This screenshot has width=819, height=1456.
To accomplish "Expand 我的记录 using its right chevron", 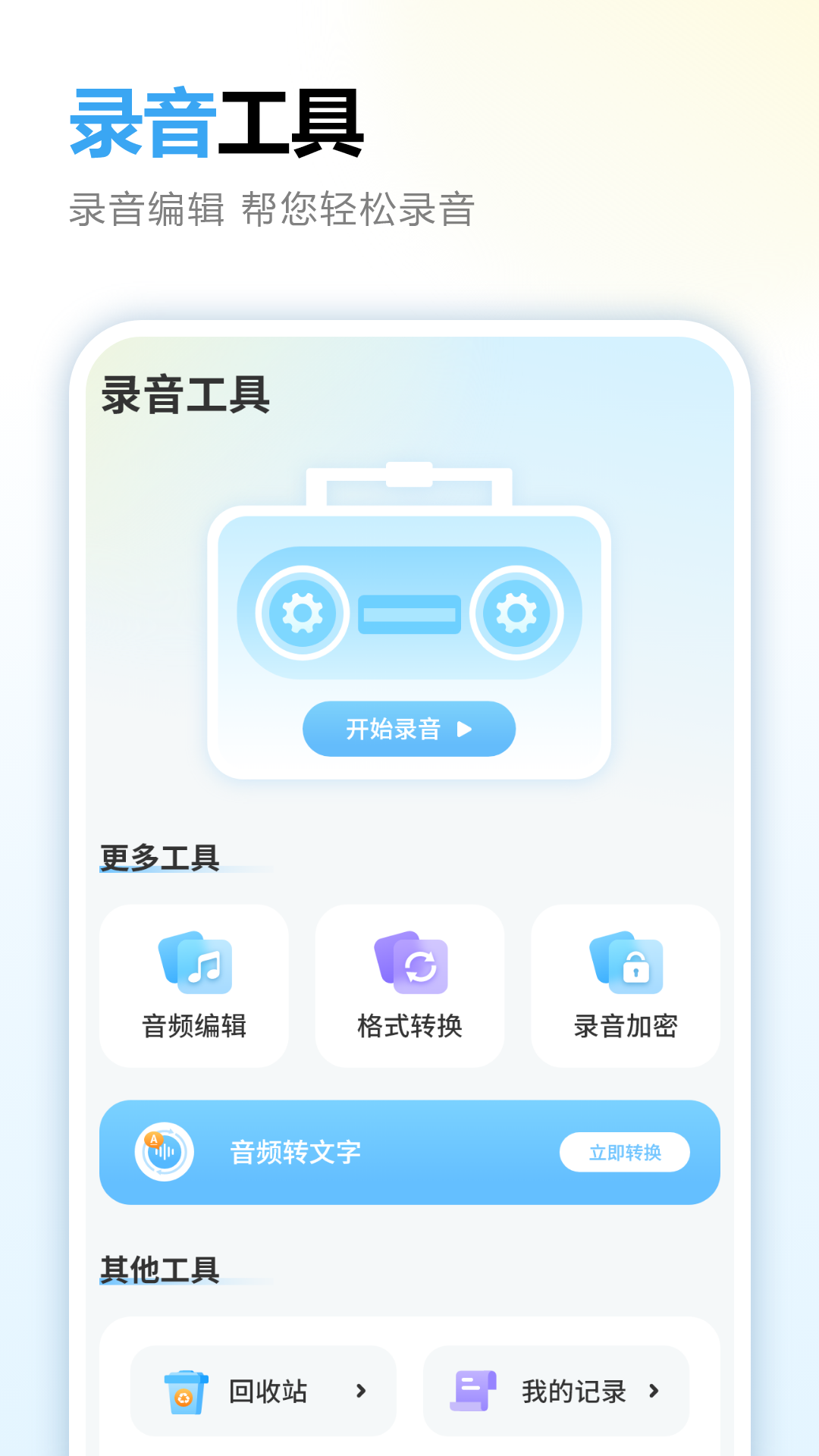I will click(652, 1392).
